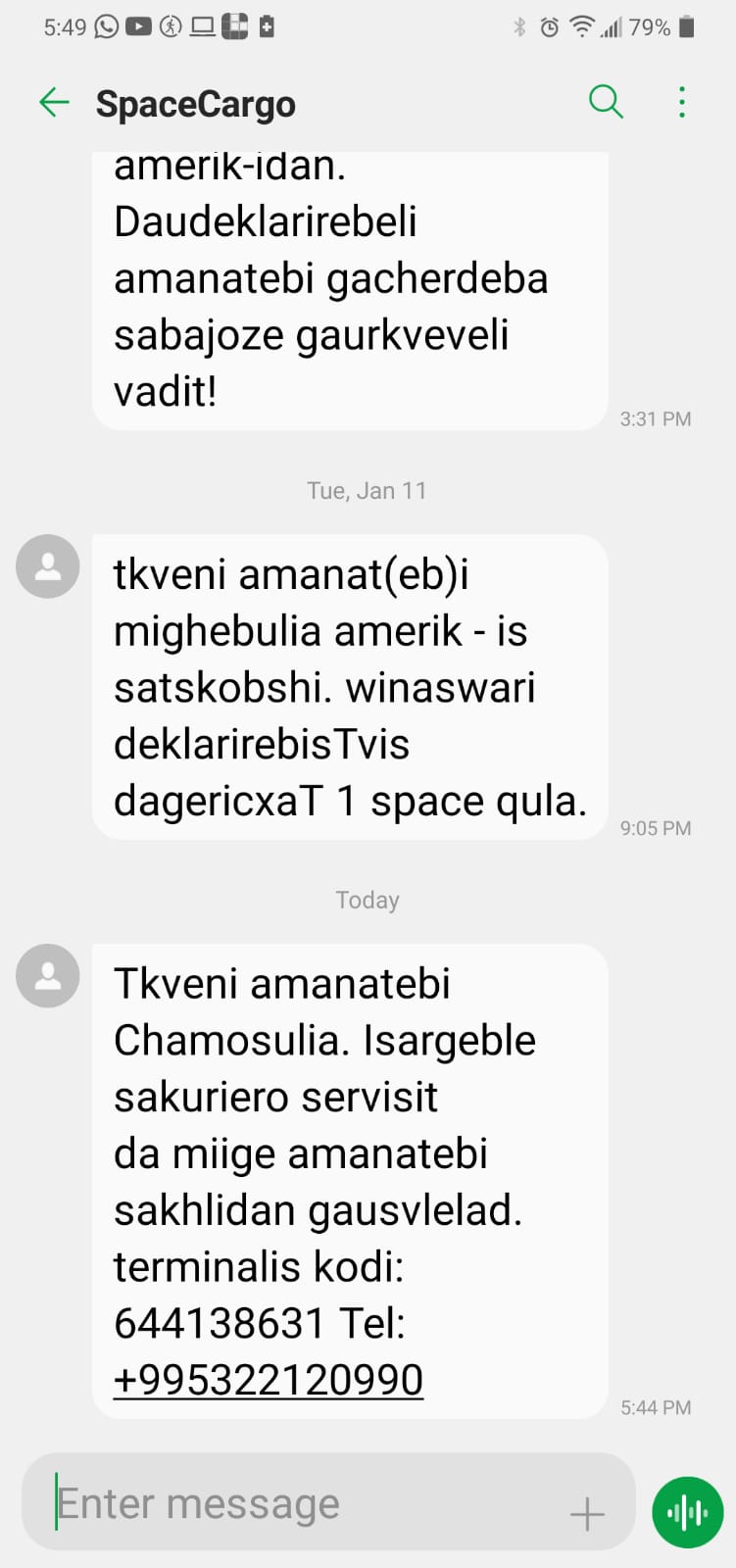
Task: Search within the SpaceCargo conversation
Action: click(x=606, y=102)
